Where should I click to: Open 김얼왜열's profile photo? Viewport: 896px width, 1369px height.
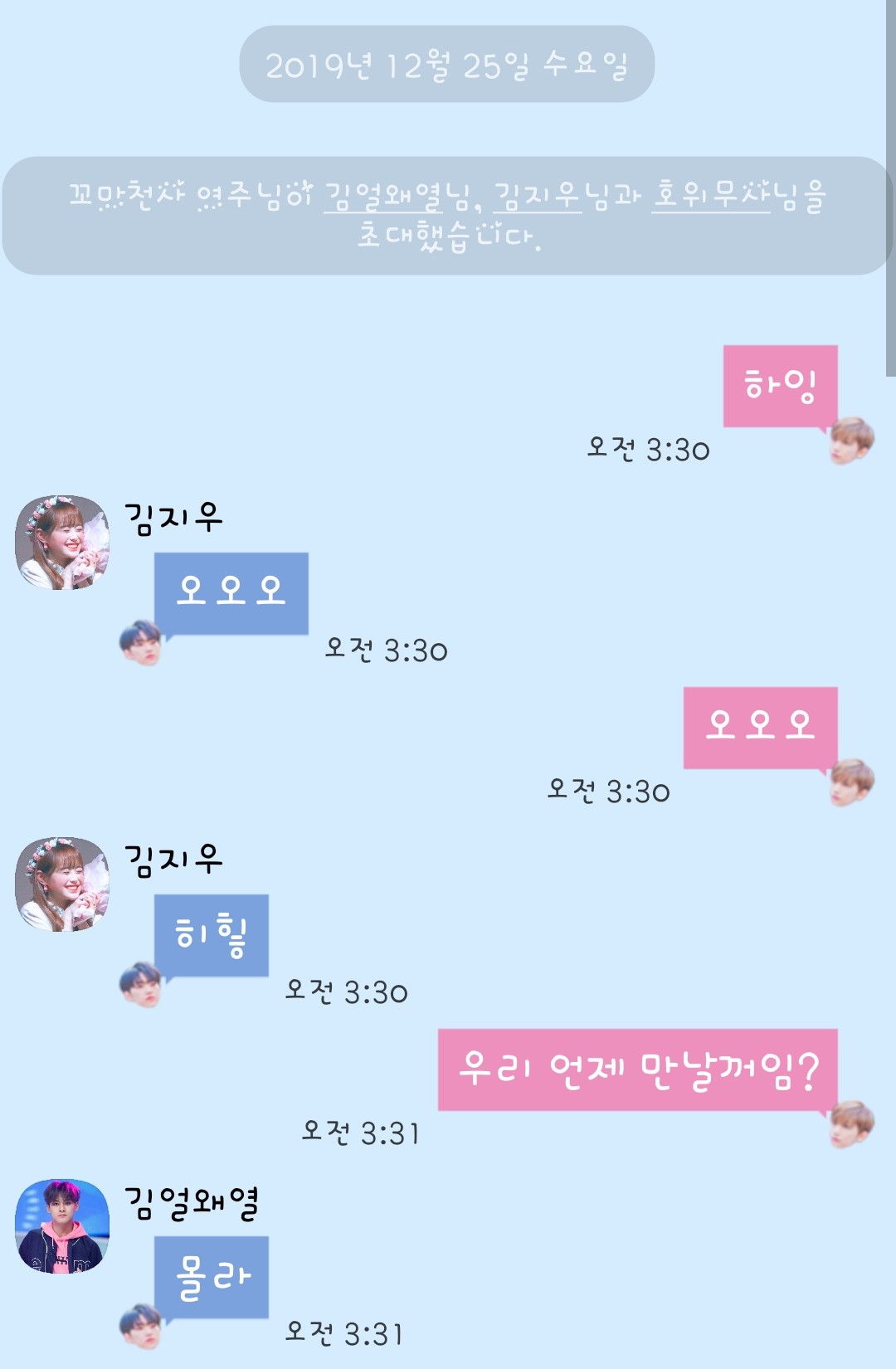point(62,1226)
